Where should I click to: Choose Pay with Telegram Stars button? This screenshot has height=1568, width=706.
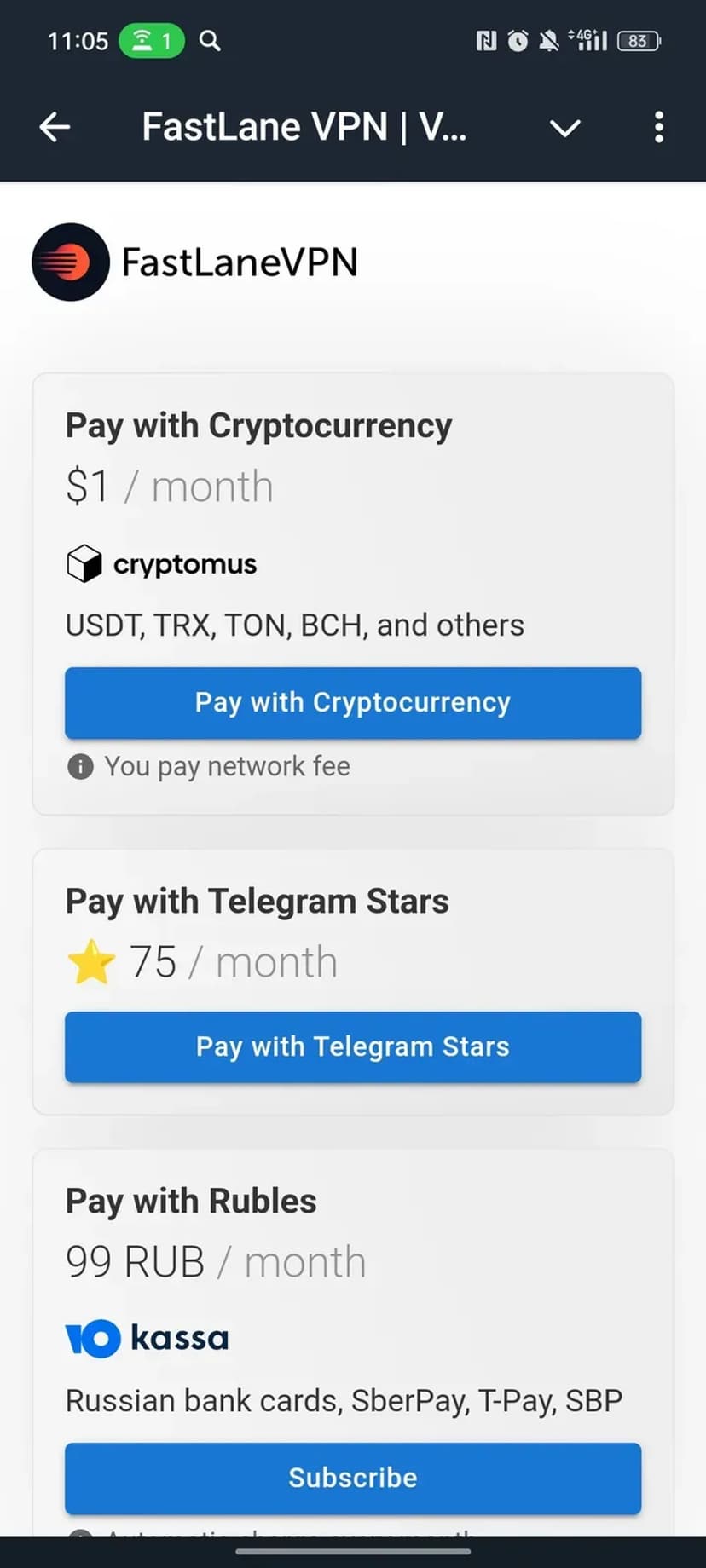coord(353,1047)
